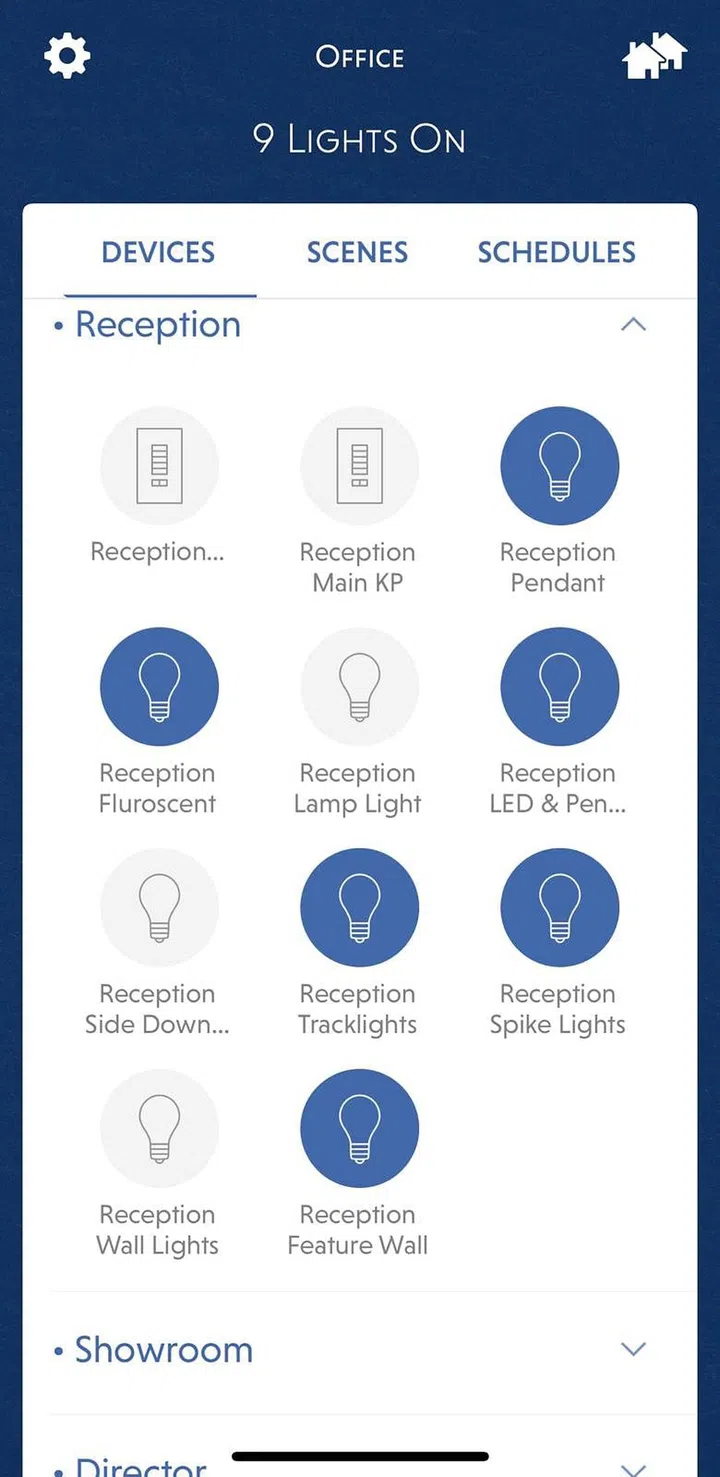Toggle the Reception Feature Wall light
This screenshot has height=1477, width=720.
[x=359, y=1129]
